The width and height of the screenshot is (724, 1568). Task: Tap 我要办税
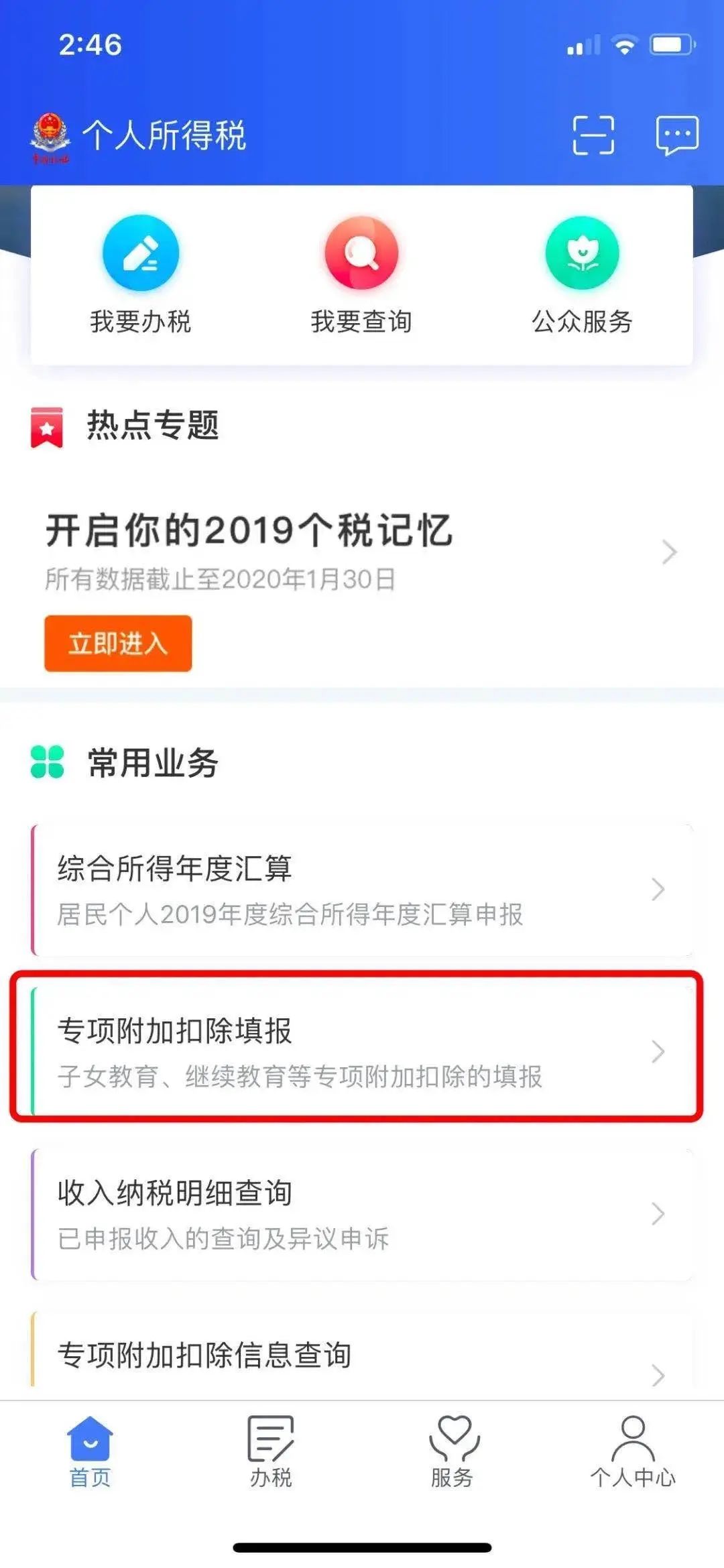pos(141,275)
